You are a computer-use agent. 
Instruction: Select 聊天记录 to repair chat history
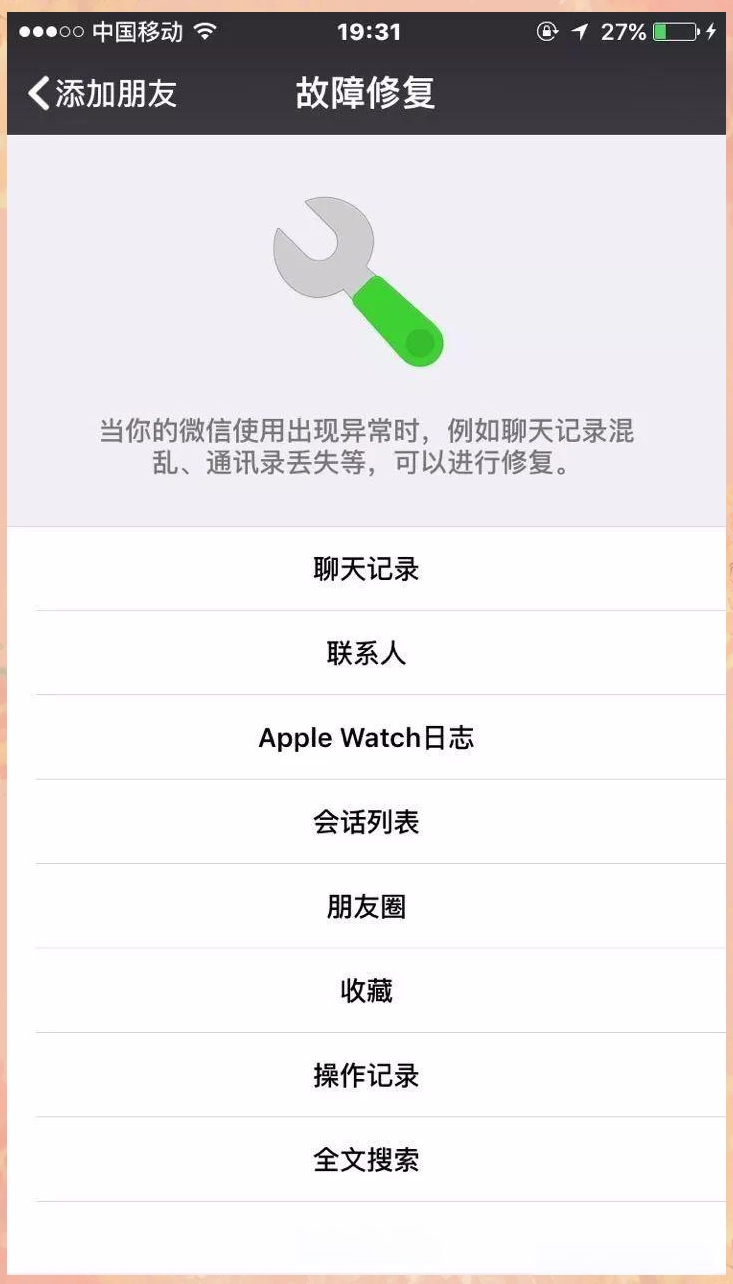(x=367, y=569)
